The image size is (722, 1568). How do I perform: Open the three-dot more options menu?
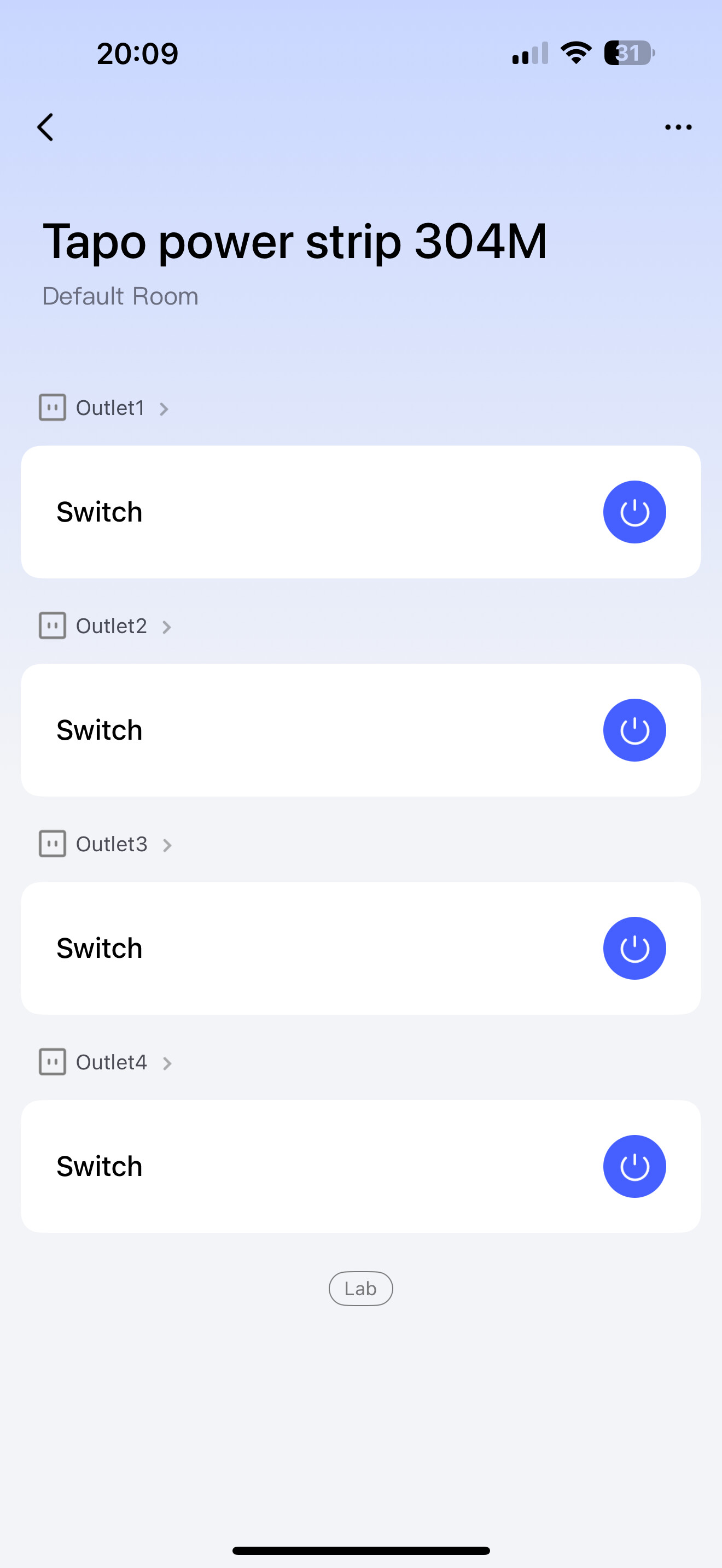[678, 127]
